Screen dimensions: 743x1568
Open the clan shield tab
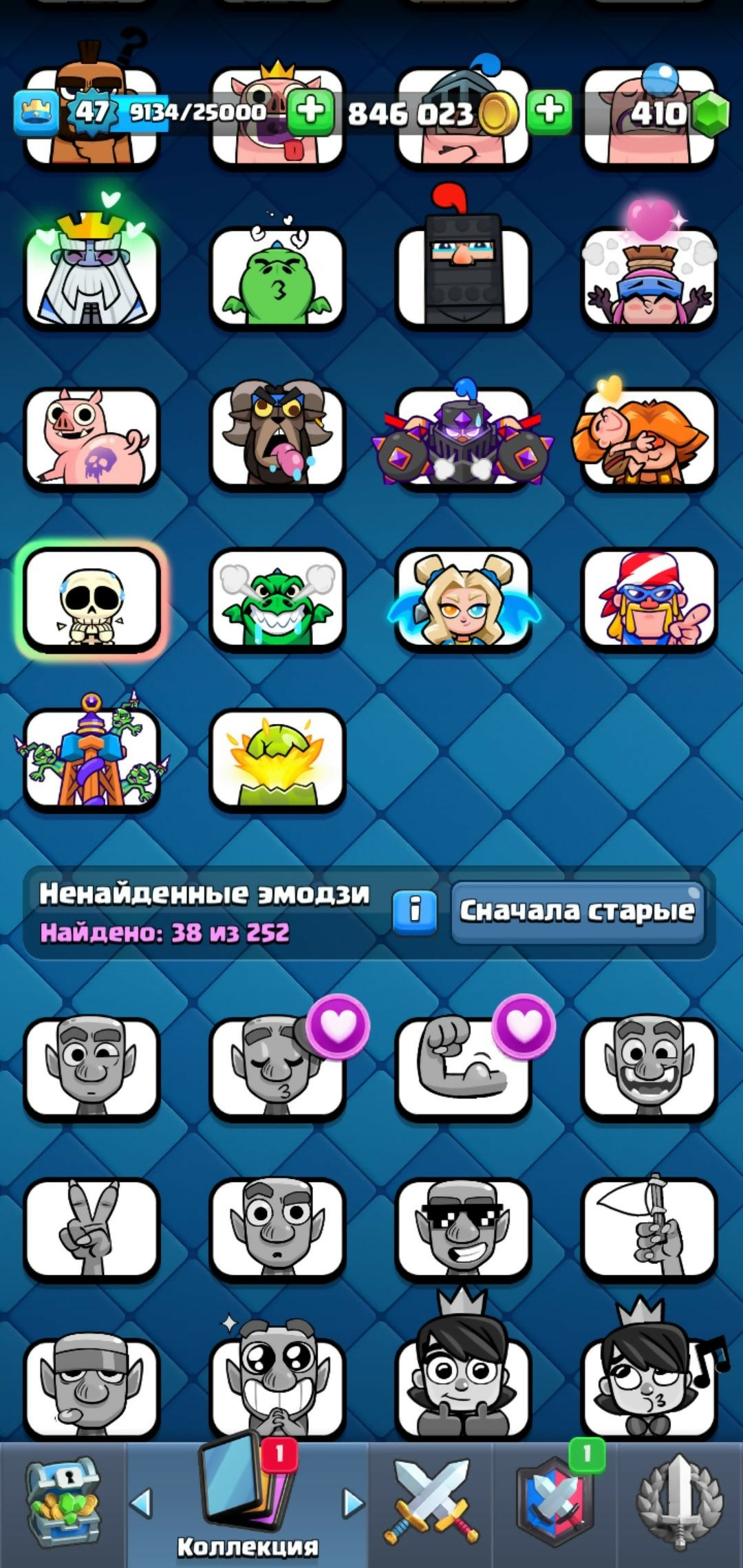click(x=554, y=1505)
